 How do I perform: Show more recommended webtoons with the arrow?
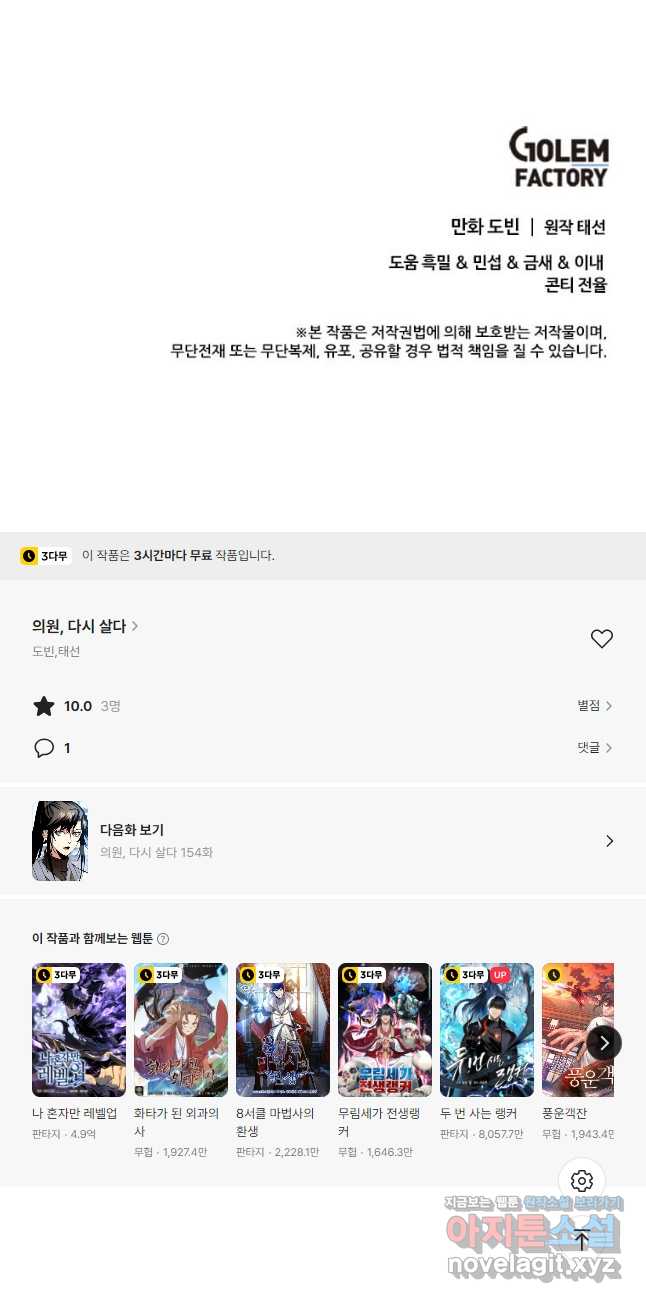[x=604, y=1043]
